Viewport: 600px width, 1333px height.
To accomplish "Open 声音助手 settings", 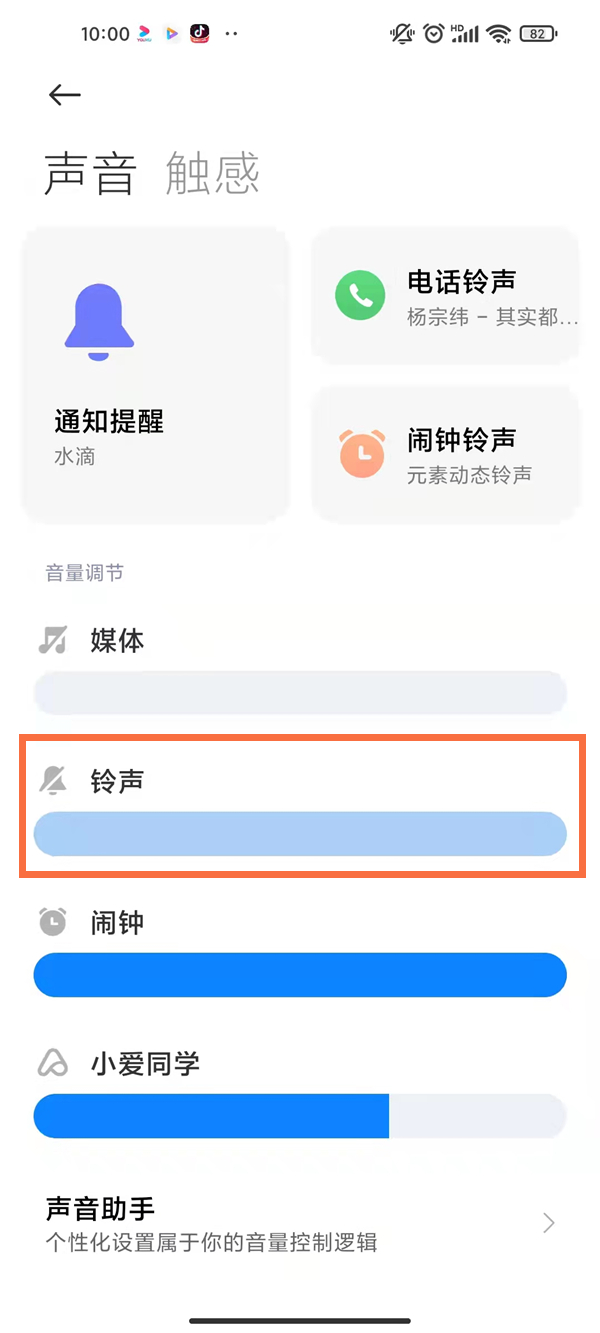I will tap(300, 1223).
